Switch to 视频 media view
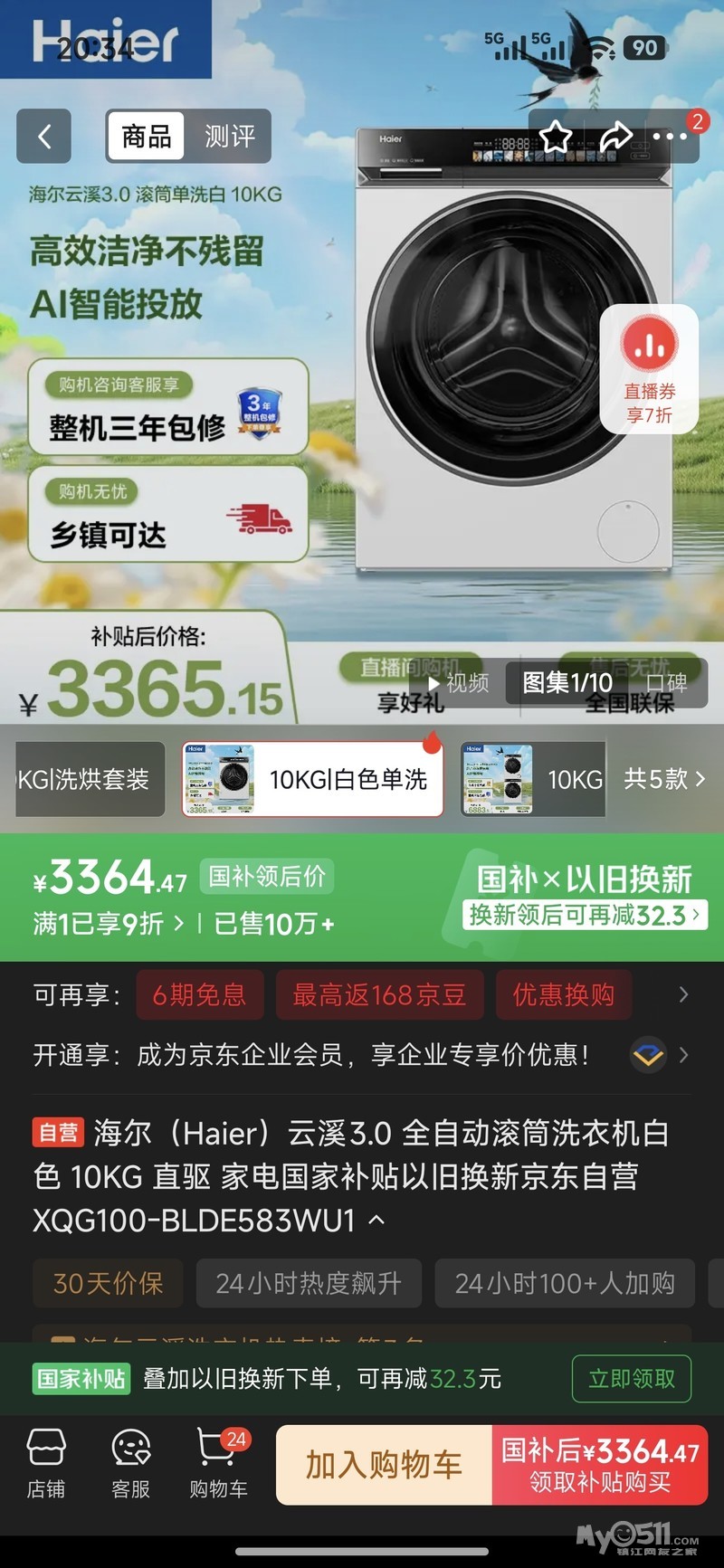Image resolution: width=724 pixels, height=1568 pixels. [x=459, y=683]
